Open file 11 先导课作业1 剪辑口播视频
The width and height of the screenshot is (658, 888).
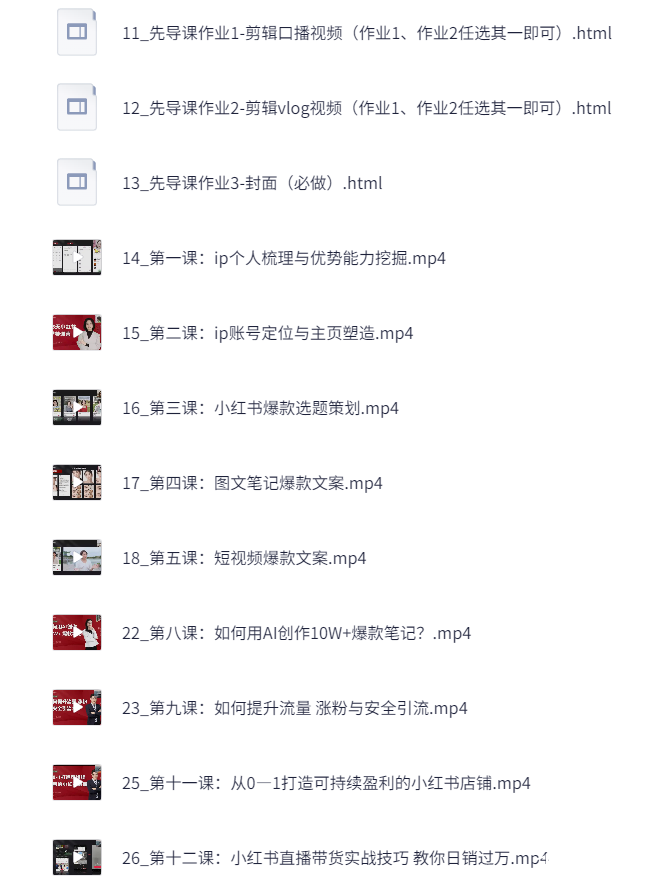point(366,33)
